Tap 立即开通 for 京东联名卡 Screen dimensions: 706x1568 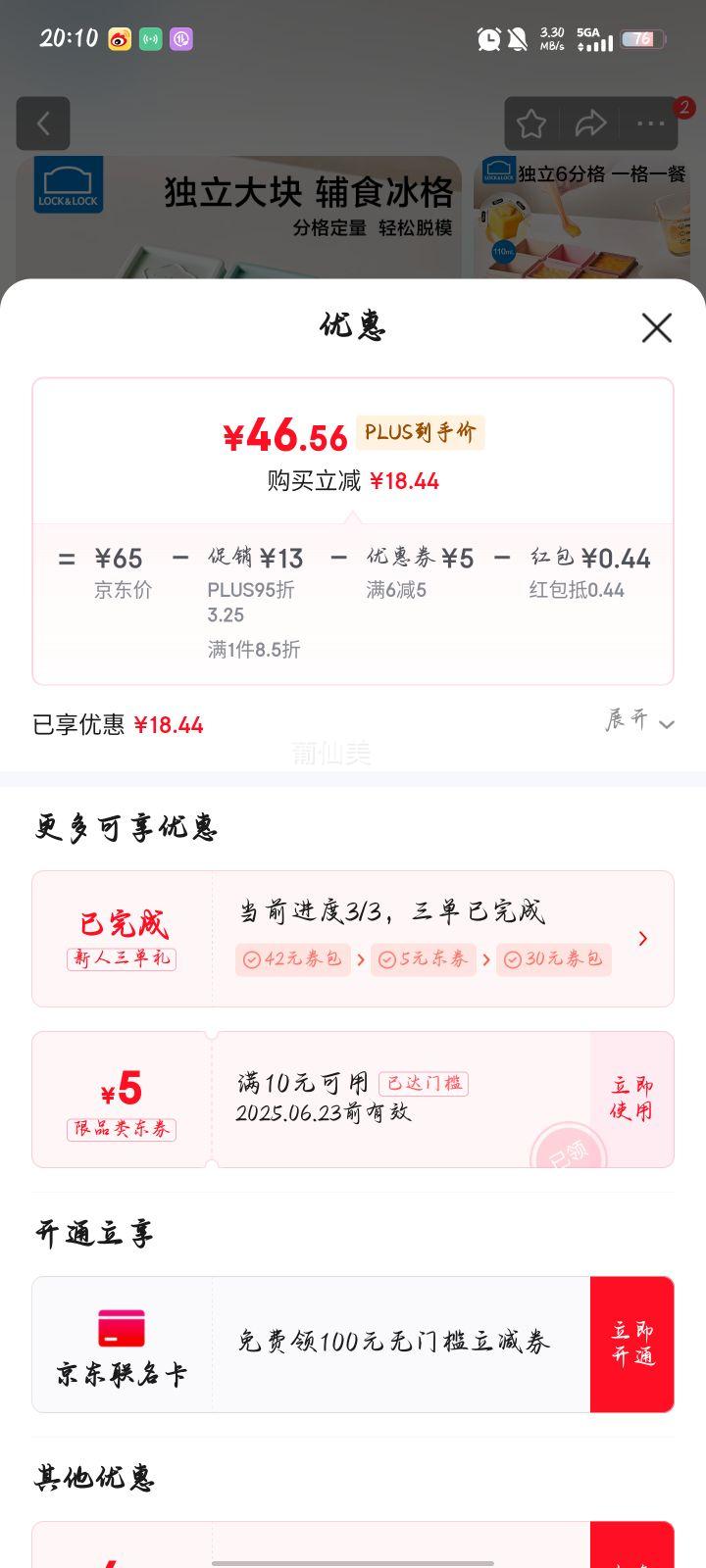(x=631, y=1344)
